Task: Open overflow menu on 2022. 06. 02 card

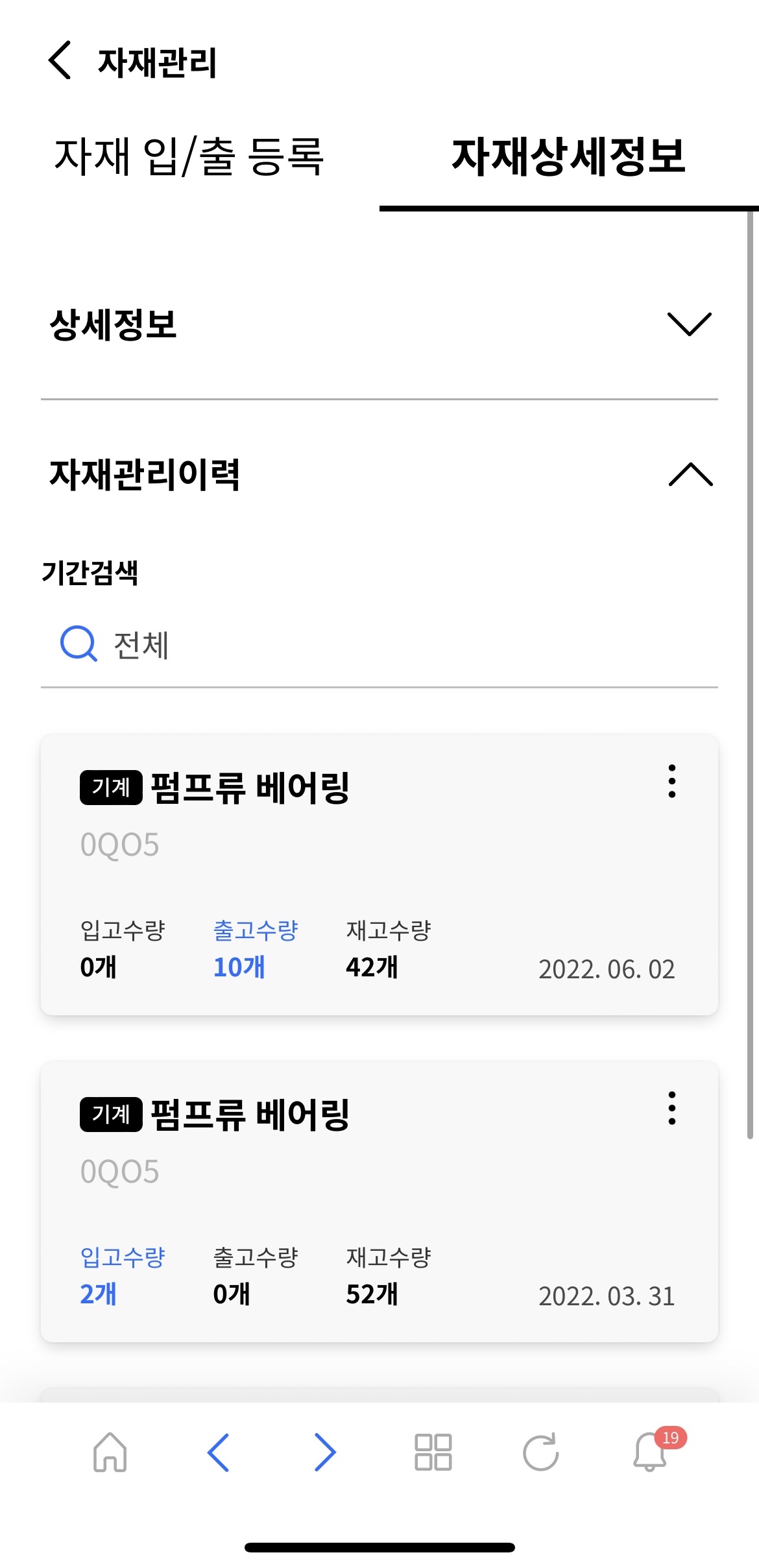Action: pos(672,781)
